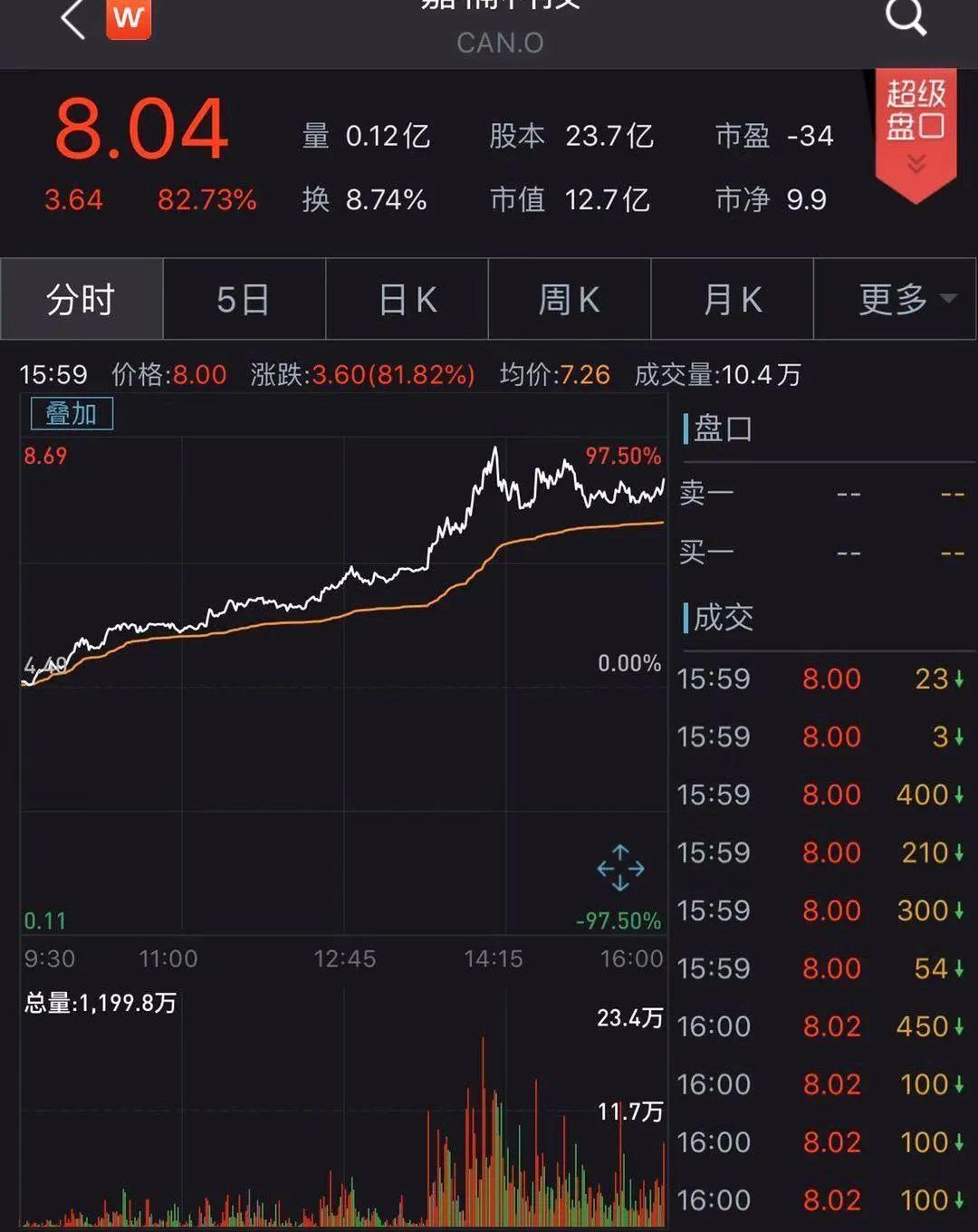Open the search magnifier icon
Image resolution: width=978 pixels, height=1232 pixels.
905,16
